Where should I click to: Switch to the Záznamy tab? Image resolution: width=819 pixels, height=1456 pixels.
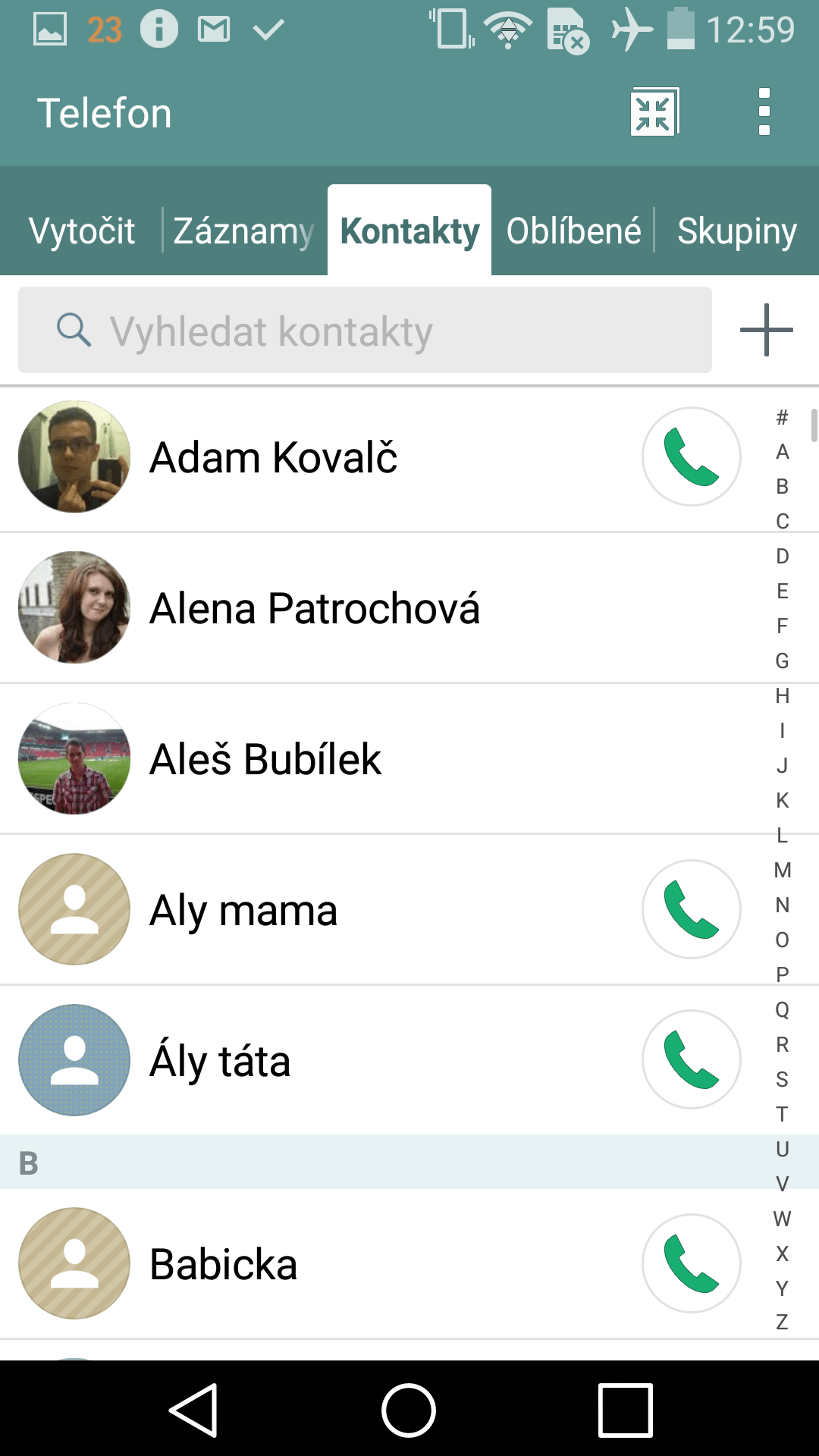tap(243, 231)
